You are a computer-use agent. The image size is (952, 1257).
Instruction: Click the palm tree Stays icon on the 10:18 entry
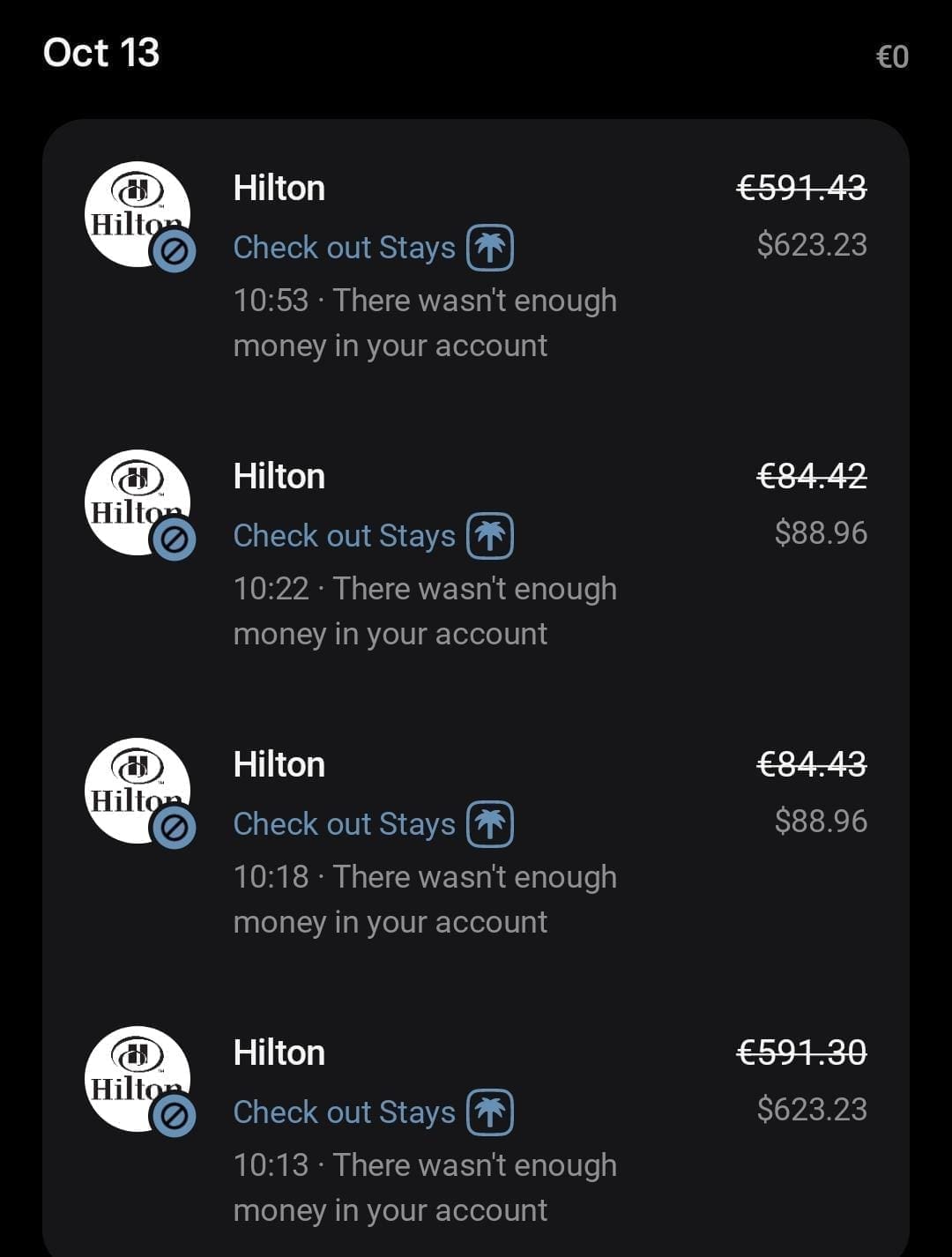490,823
